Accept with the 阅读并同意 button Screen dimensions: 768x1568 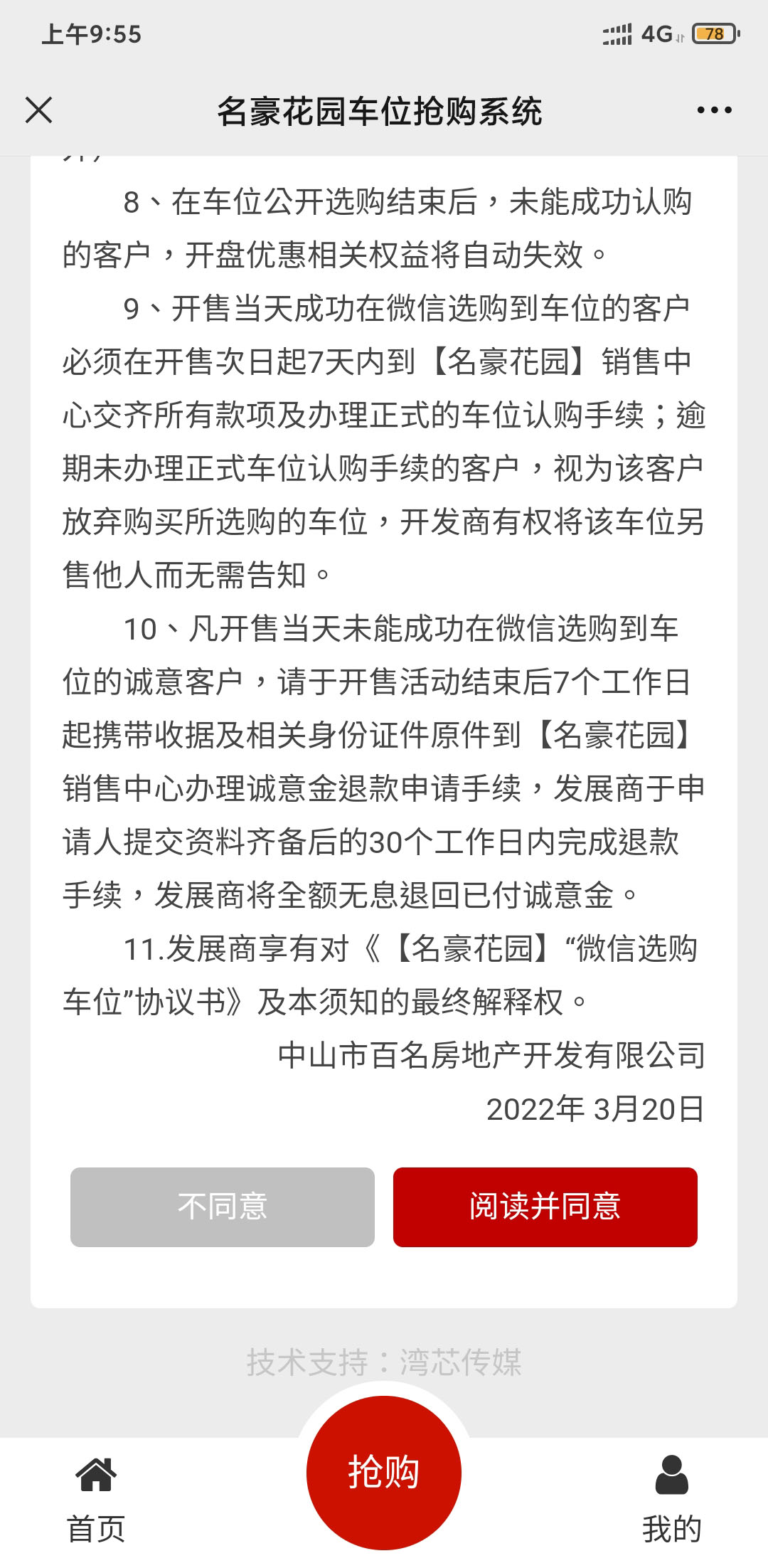tap(545, 1207)
